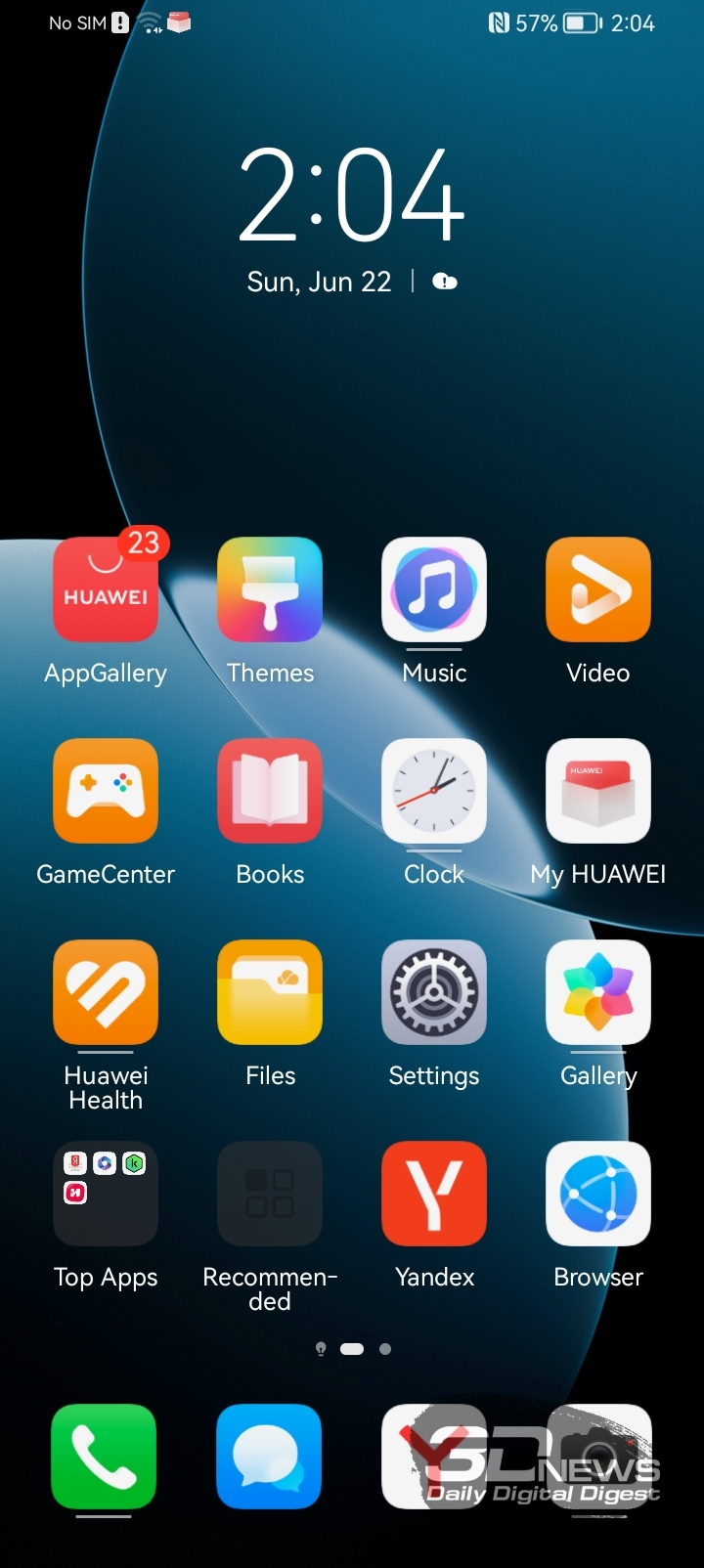Launch the Books app
This screenshot has height=1568, width=704.
270,791
